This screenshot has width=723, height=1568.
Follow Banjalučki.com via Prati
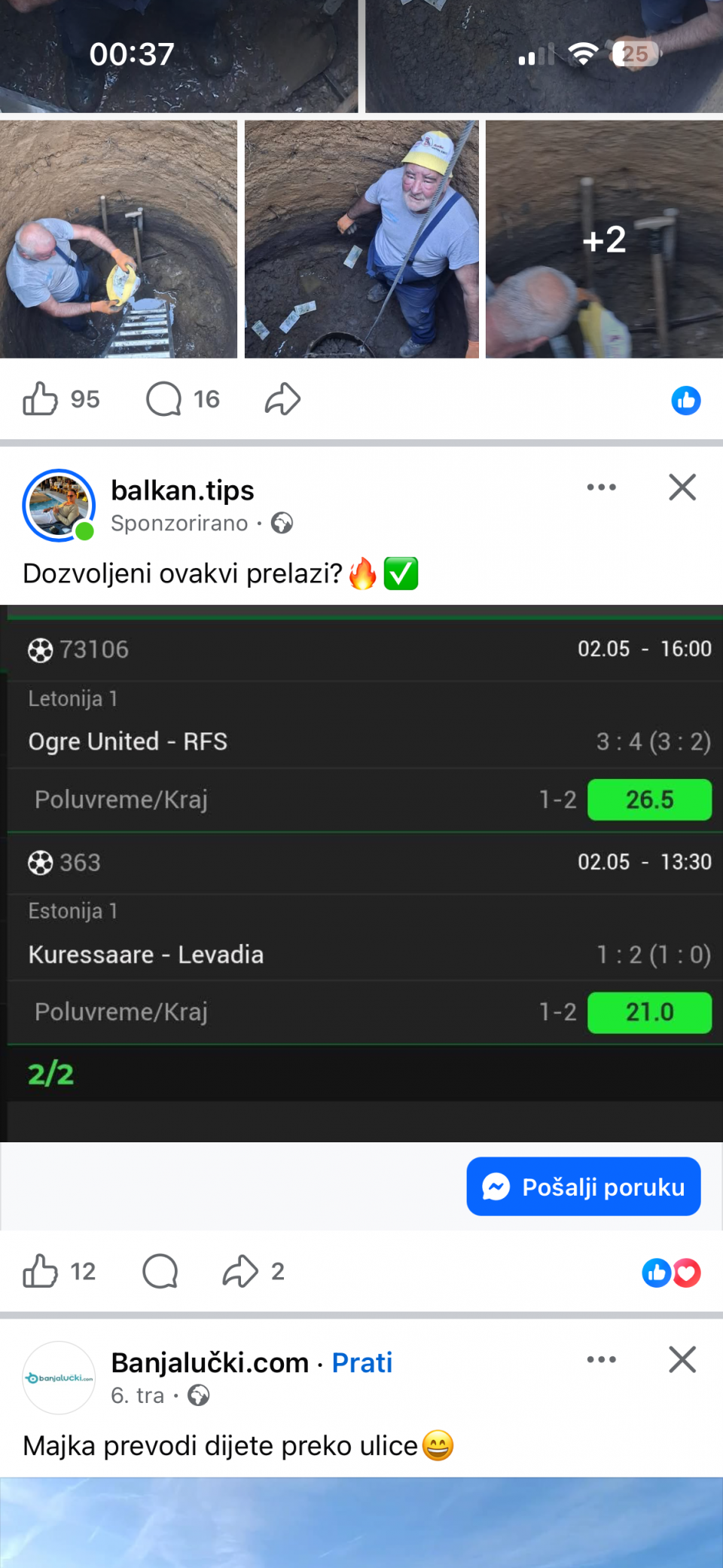click(362, 1362)
